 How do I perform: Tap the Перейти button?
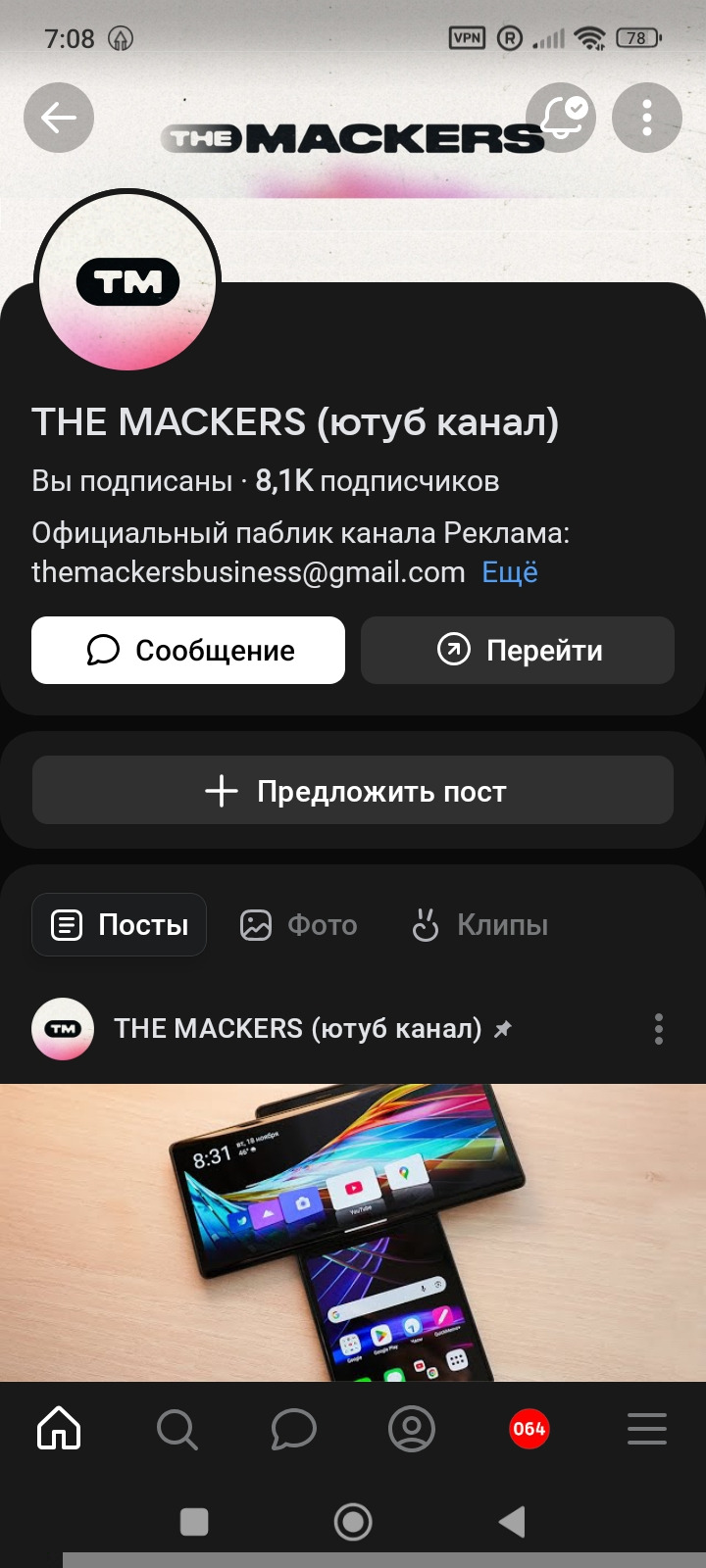click(518, 650)
